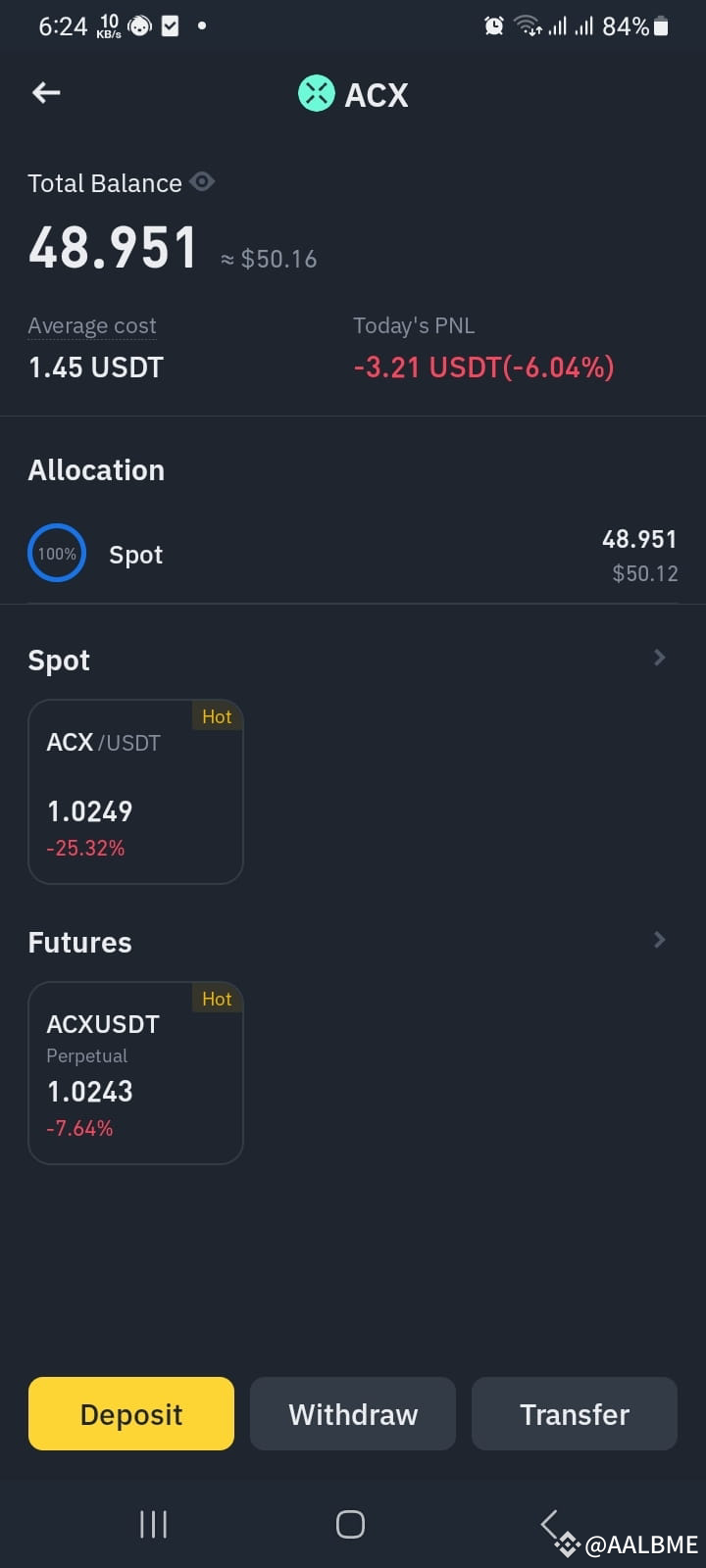Screen dimensions: 706x1568
Task: Expand the Futures section via its chevron
Action: coord(658,940)
